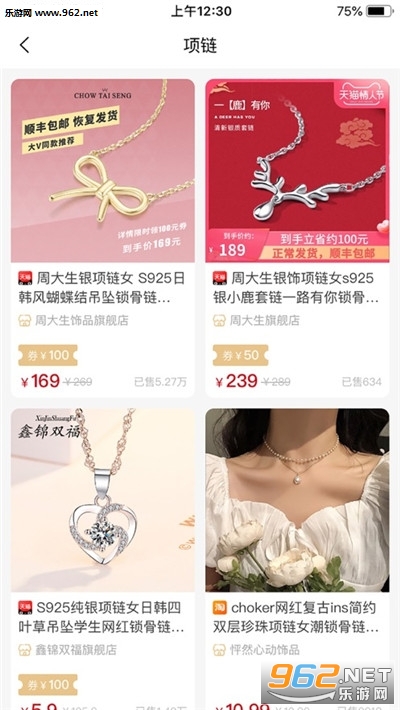400x710 pixels.
Task: Open the S925 heart pendant necklace card
Action: [103, 559]
